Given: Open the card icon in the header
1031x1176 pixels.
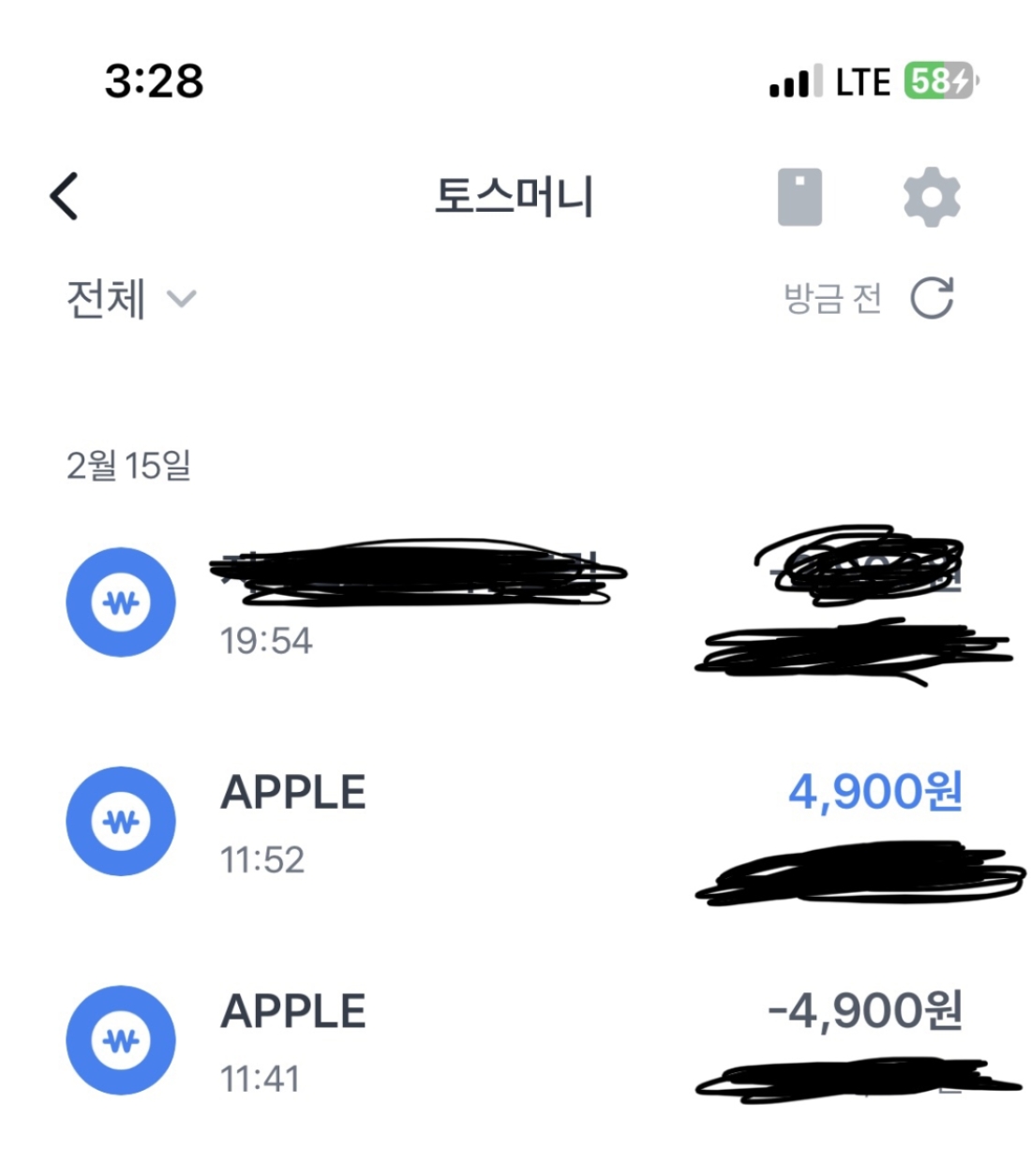Looking at the screenshot, I should click(799, 197).
